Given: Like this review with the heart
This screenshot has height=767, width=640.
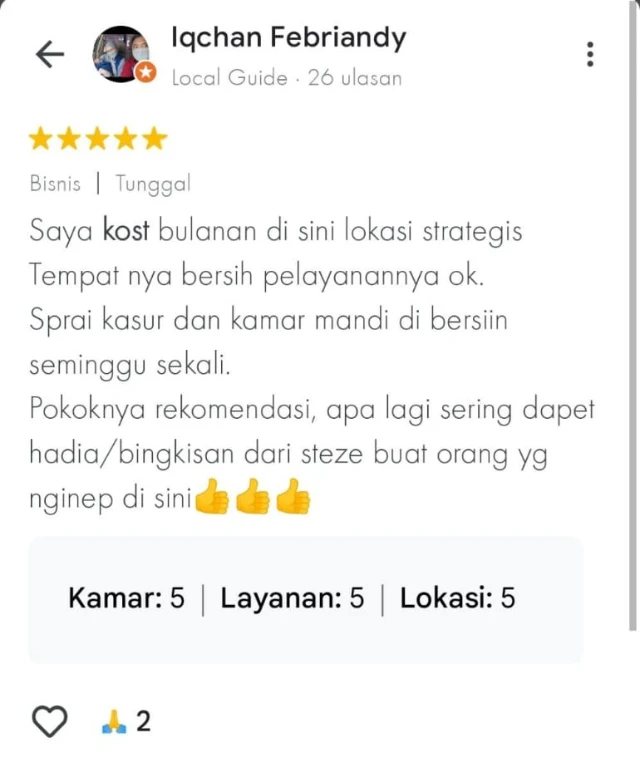Looking at the screenshot, I should coord(51,721).
